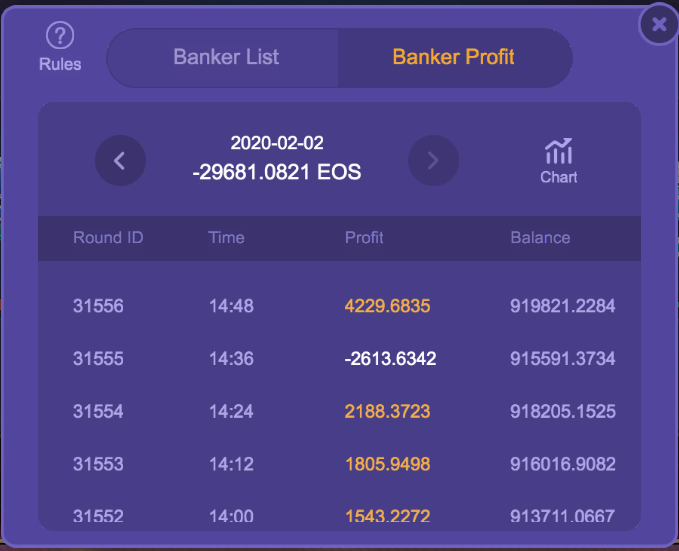Viewport: 679px width, 551px height.
Task: Go to the previous date
Action: tap(120, 161)
